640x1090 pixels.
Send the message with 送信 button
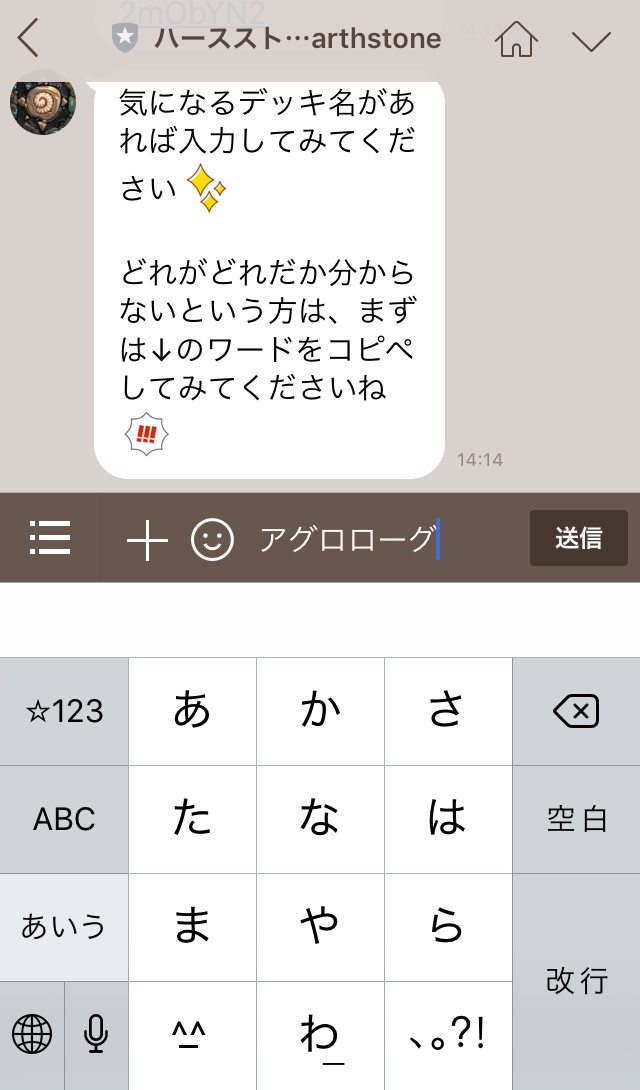pyautogui.click(x=578, y=538)
